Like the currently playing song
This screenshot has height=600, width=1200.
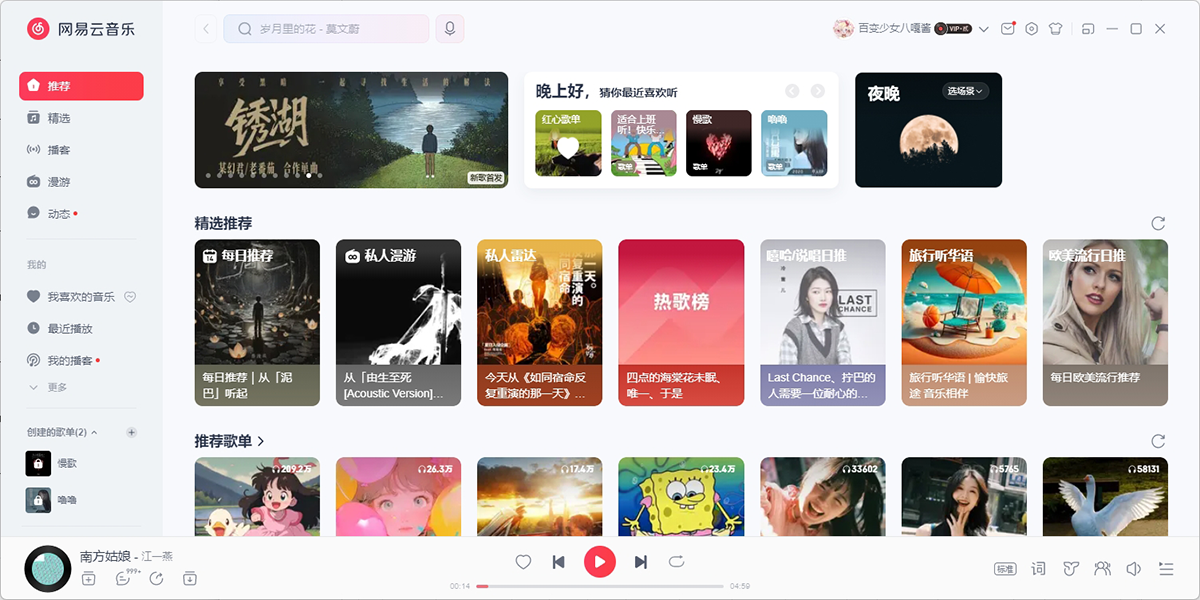click(x=523, y=562)
